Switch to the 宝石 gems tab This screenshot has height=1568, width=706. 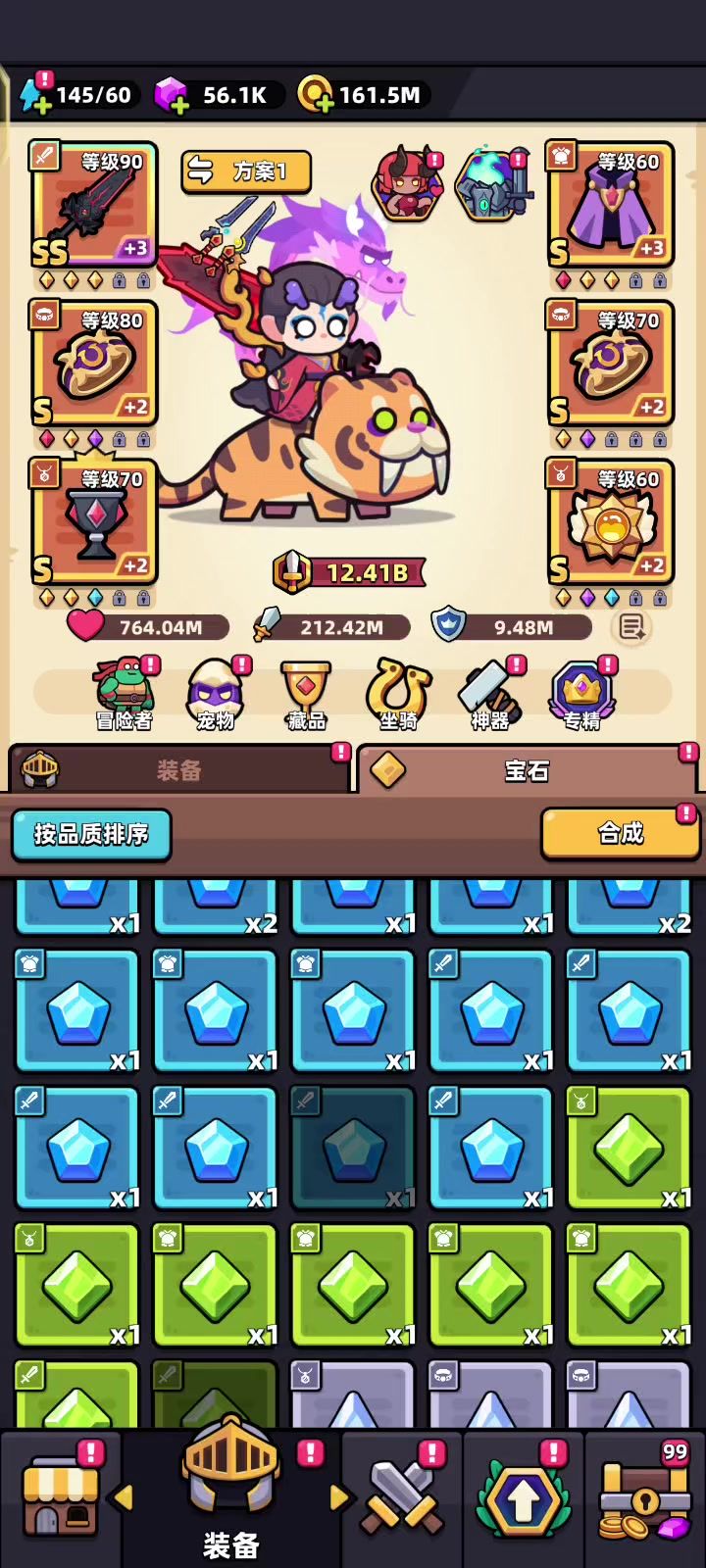[x=527, y=770]
